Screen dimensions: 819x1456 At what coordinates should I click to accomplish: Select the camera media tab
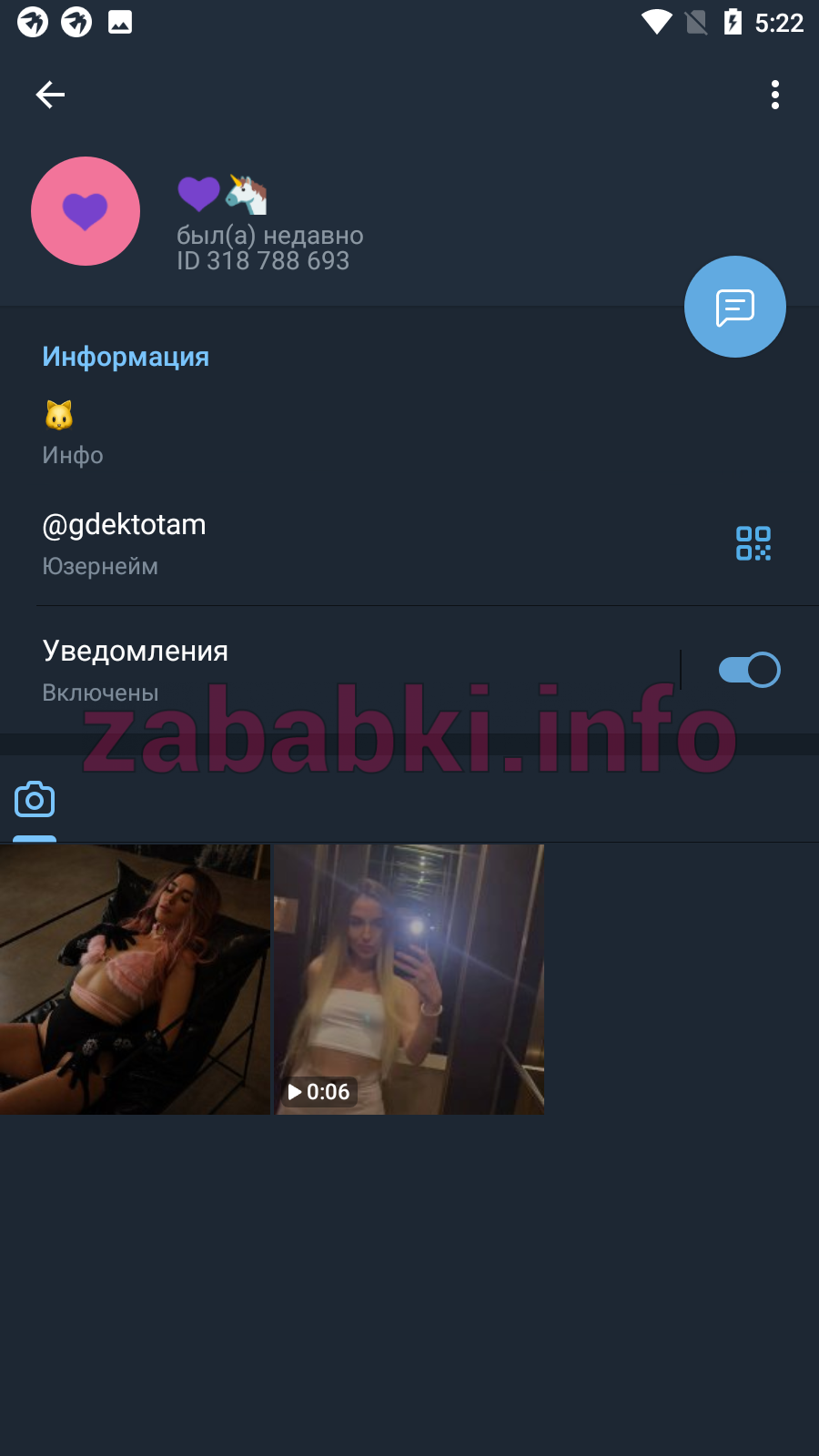[x=35, y=800]
